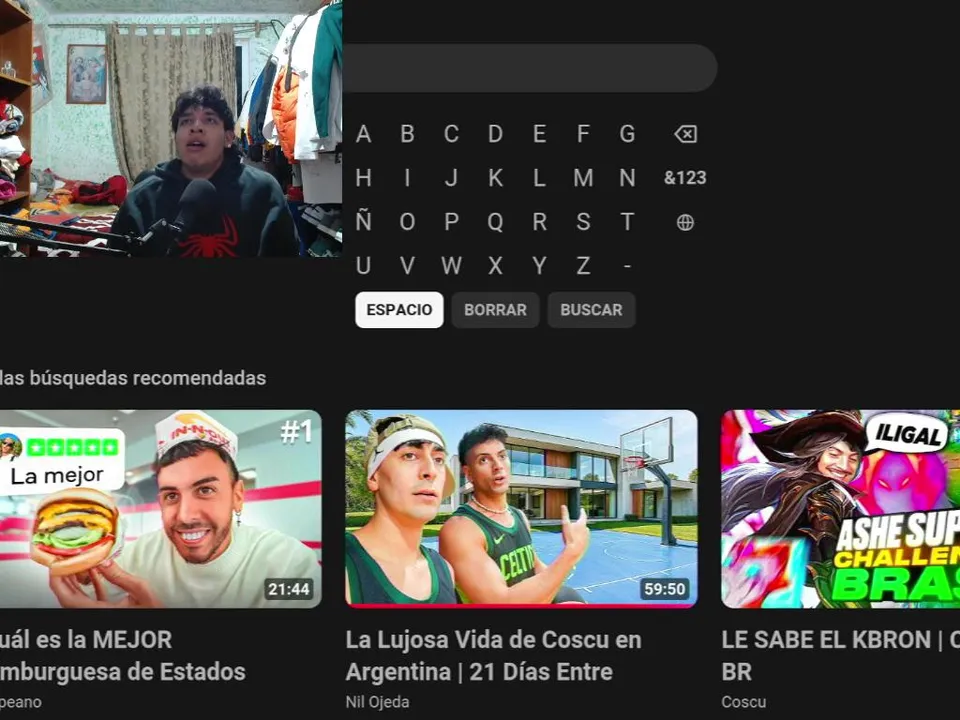Viewport: 960px width, 720px height.
Task: Clear the query with BORRAR
Action: pos(495,310)
